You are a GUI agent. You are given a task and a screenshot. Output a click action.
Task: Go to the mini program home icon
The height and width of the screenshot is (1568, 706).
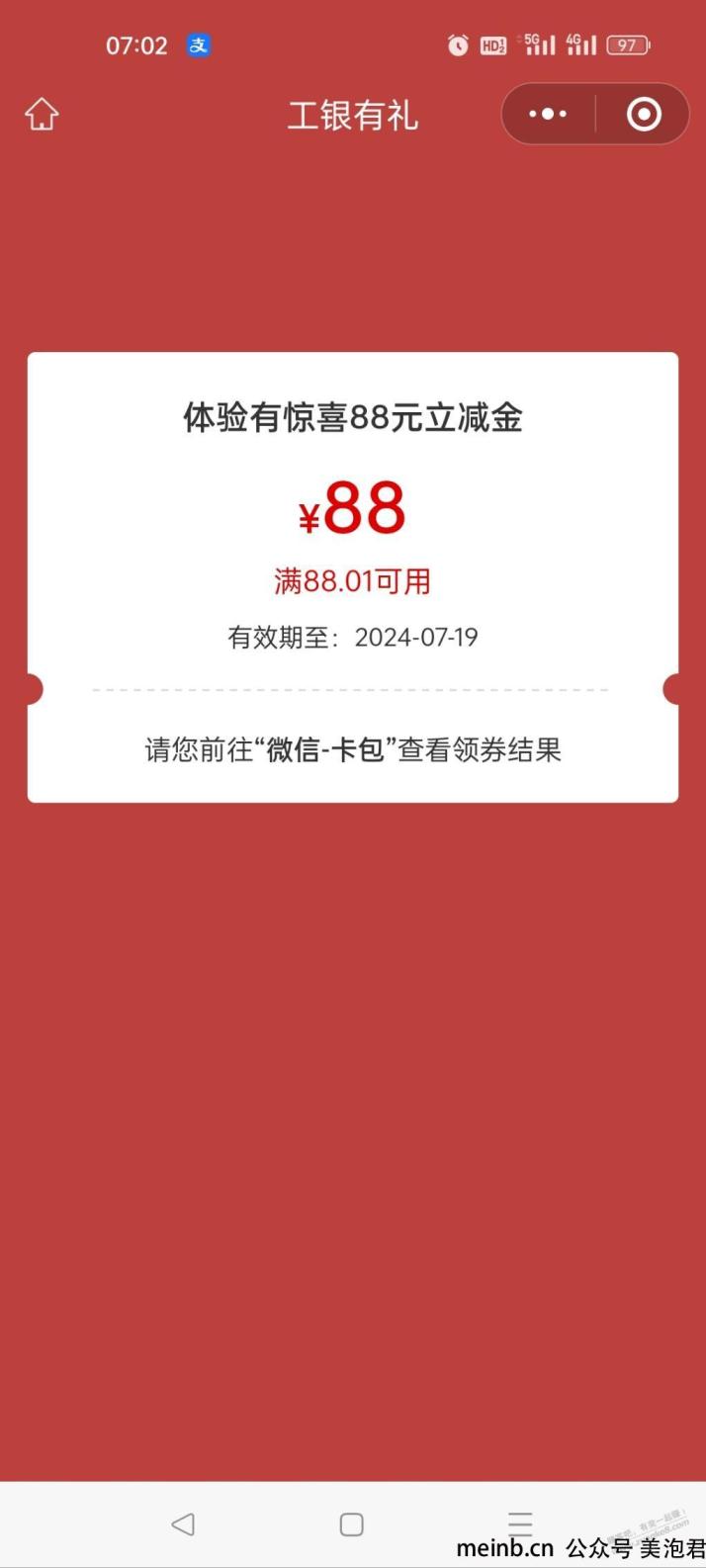[x=42, y=115]
